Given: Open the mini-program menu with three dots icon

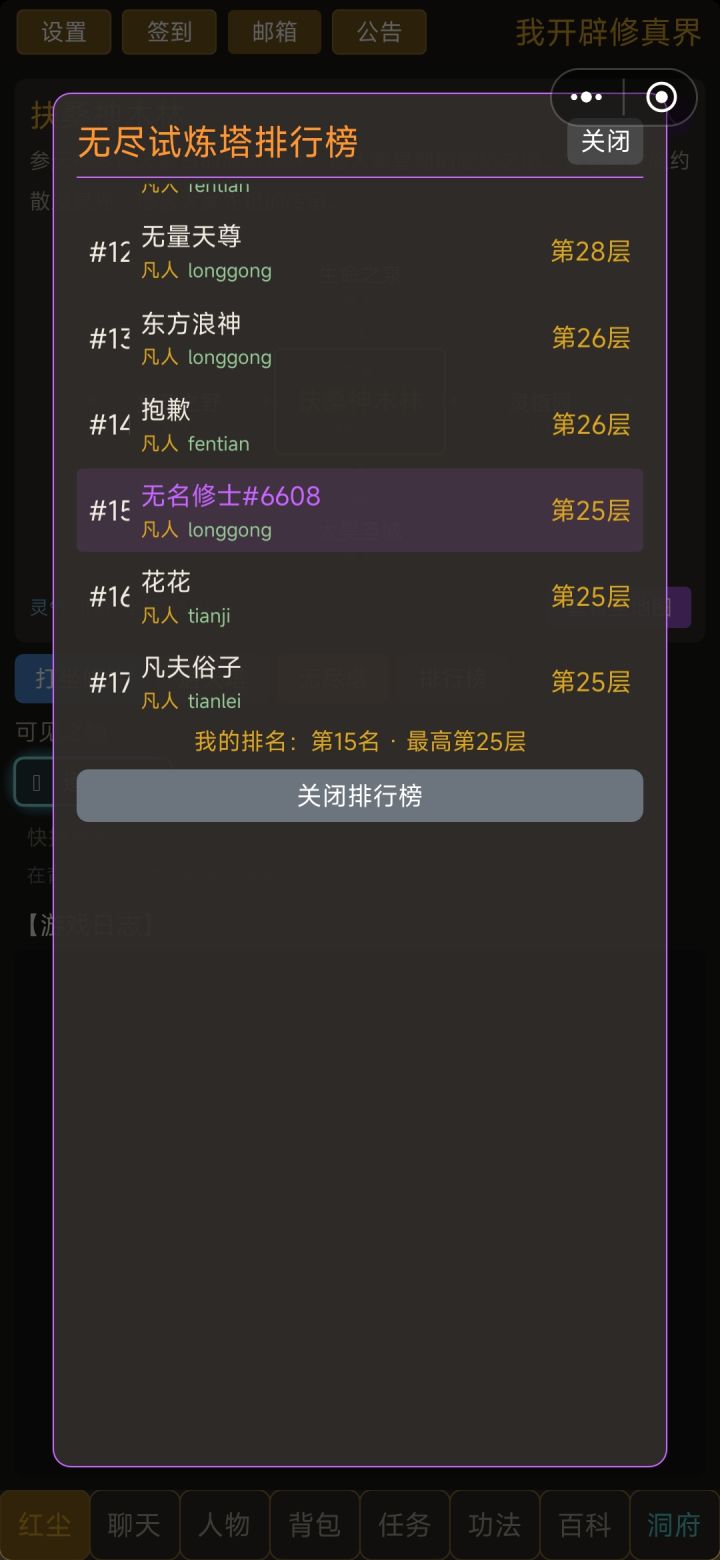Looking at the screenshot, I should [x=585, y=96].
